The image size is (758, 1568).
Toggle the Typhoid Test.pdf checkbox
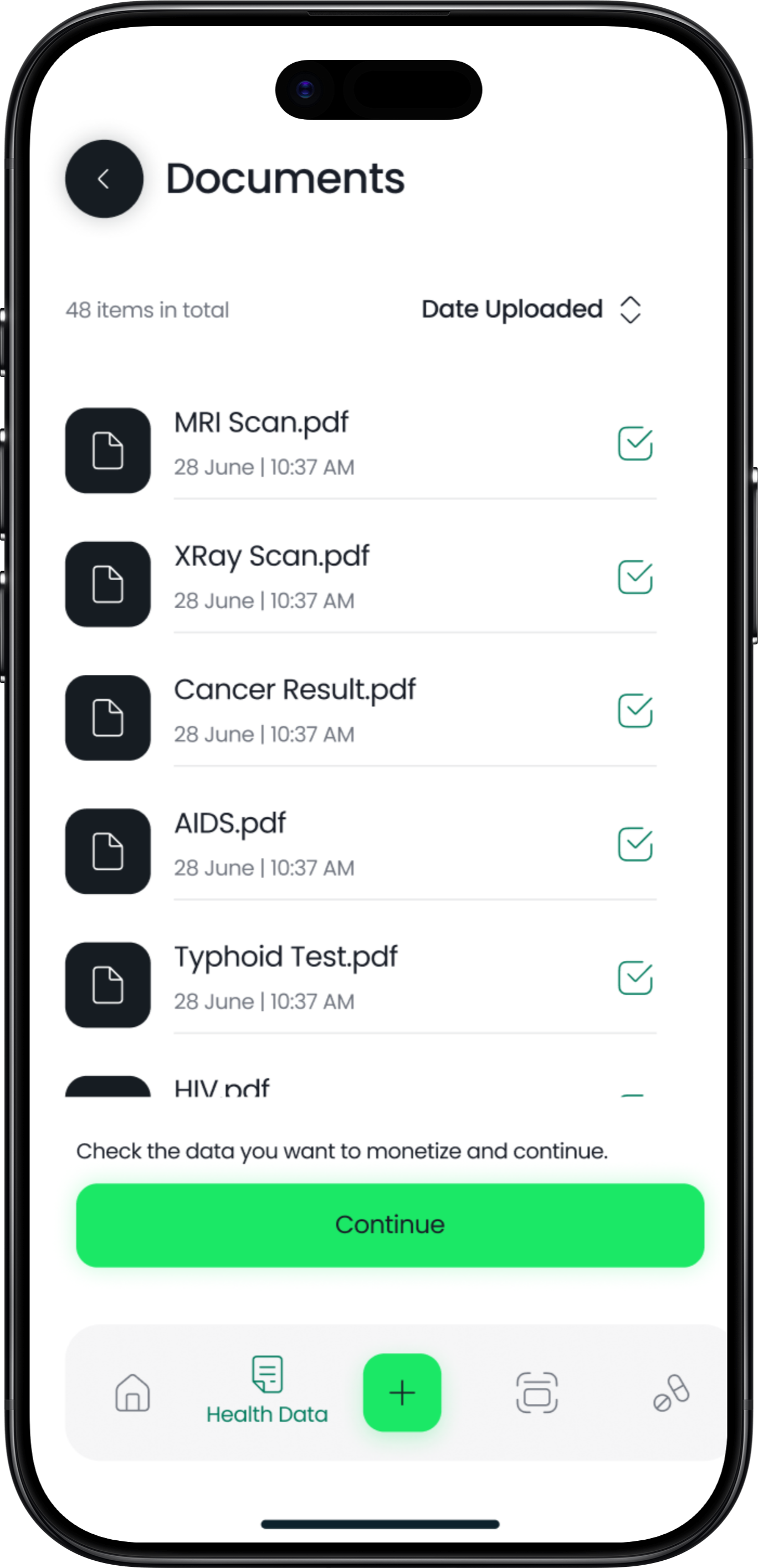(x=634, y=978)
